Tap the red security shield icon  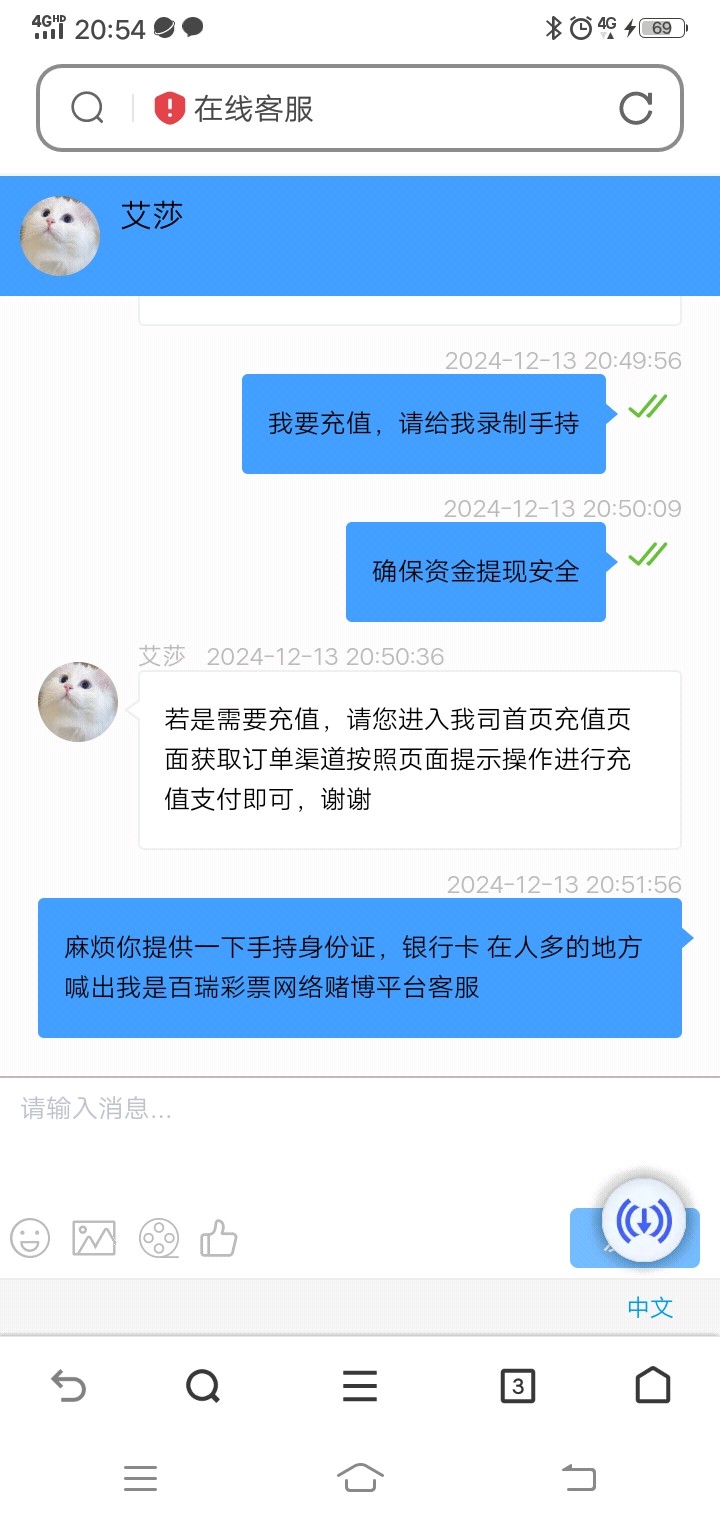click(x=170, y=108)
